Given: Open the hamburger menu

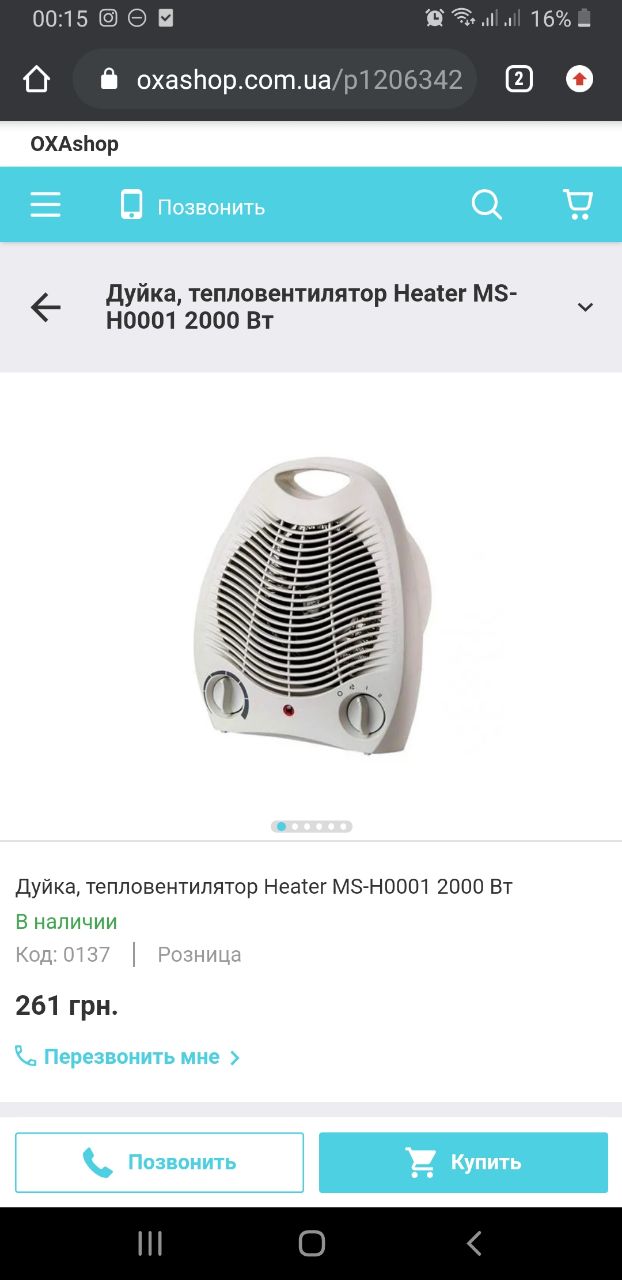Looking at the screenshot, I should 45,205.
